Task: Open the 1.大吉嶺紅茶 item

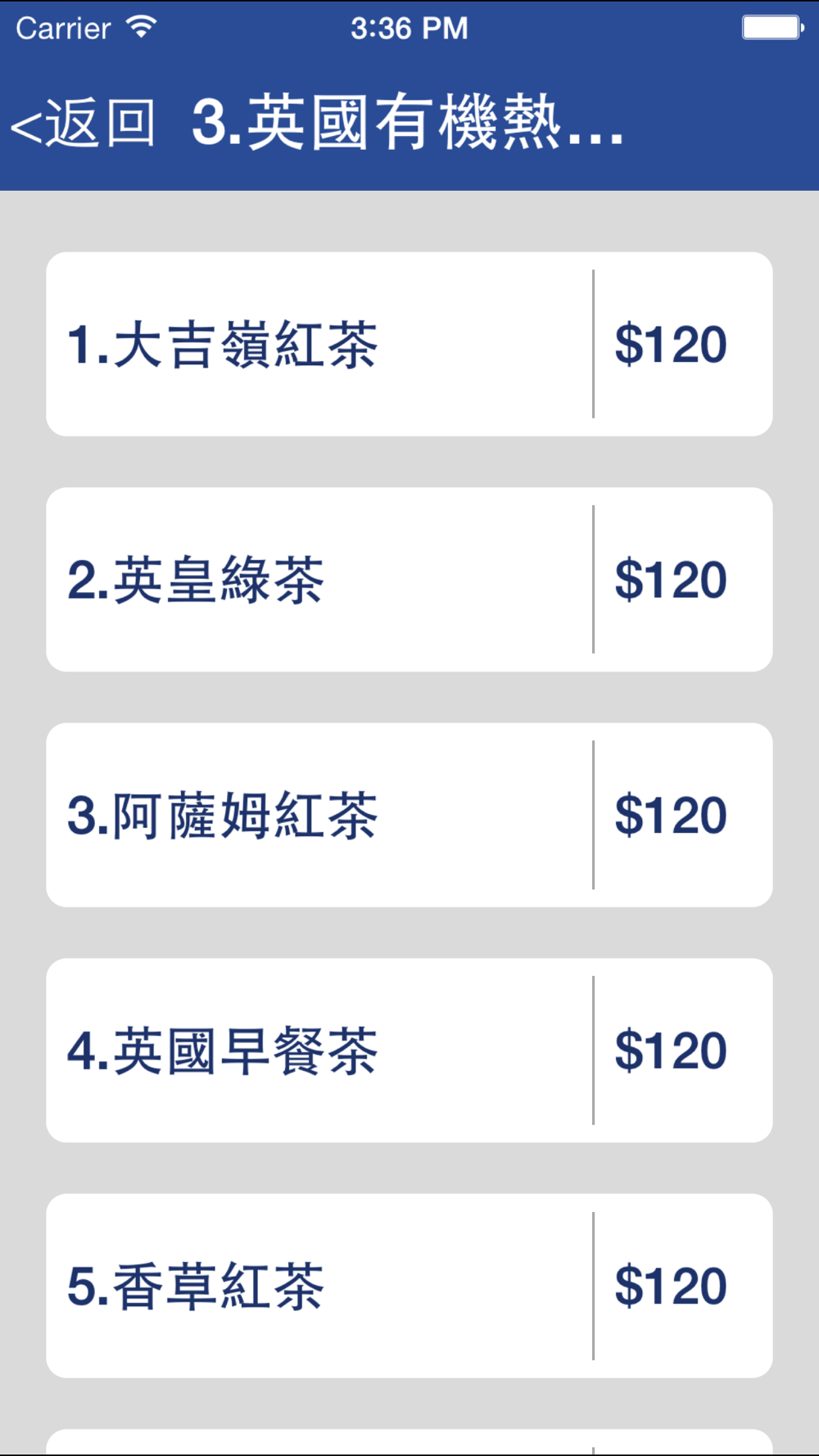Action: pyautogui.click(x=409, y=344)
